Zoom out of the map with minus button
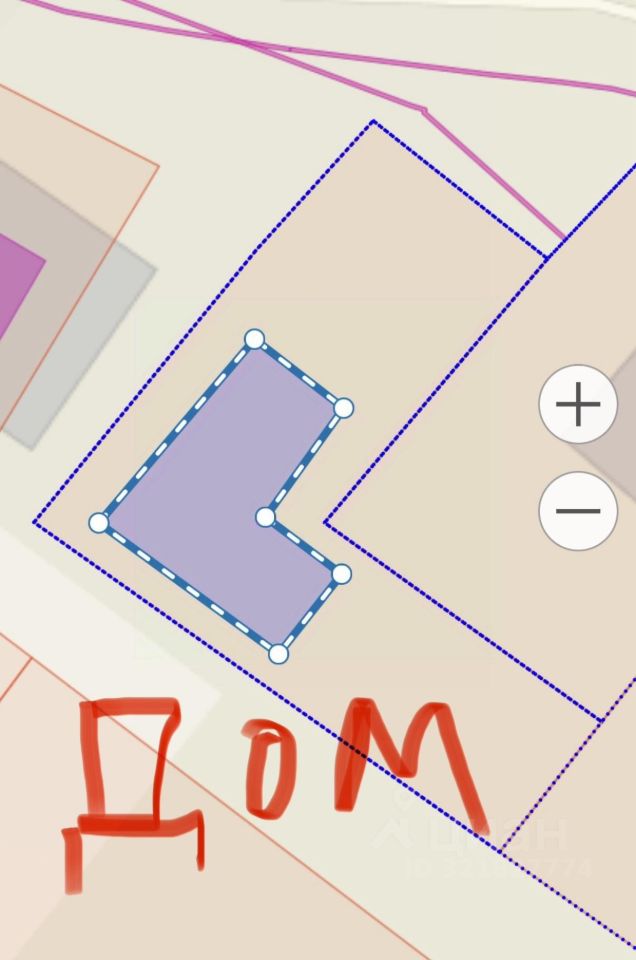Image resolution: width=636 pixels, height=960 pixels. 578,511
